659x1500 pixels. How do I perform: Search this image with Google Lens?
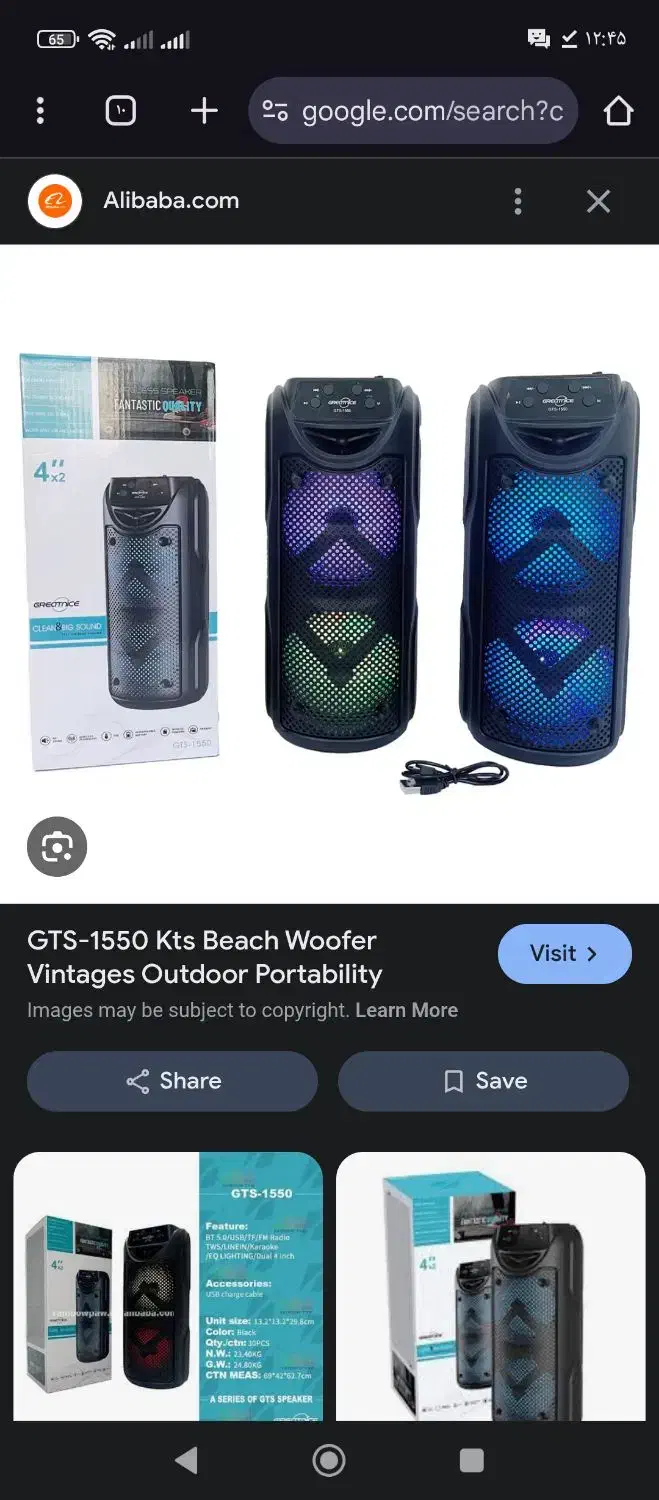pos(57,847)
